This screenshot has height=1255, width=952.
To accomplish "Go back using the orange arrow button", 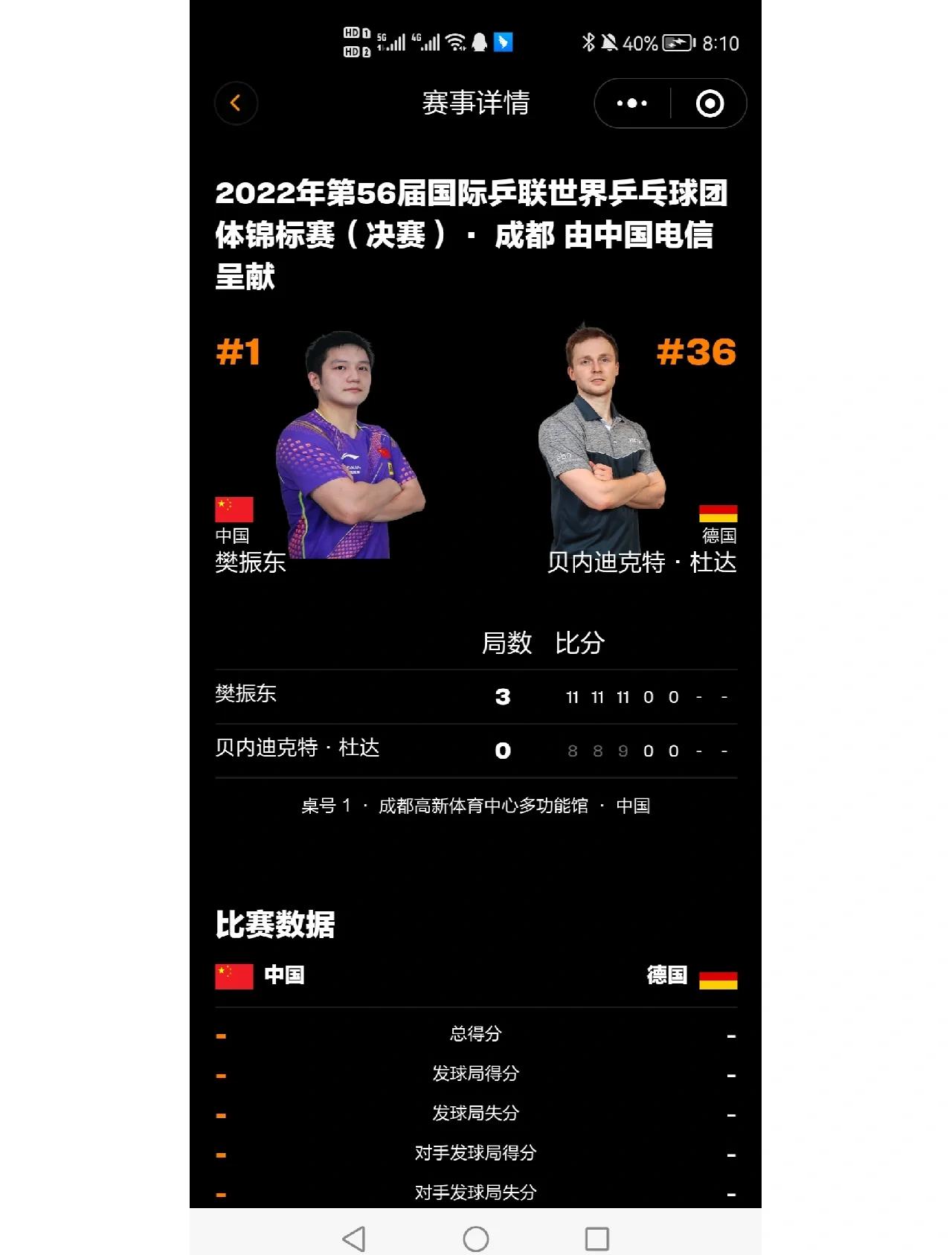I will 236,103.
